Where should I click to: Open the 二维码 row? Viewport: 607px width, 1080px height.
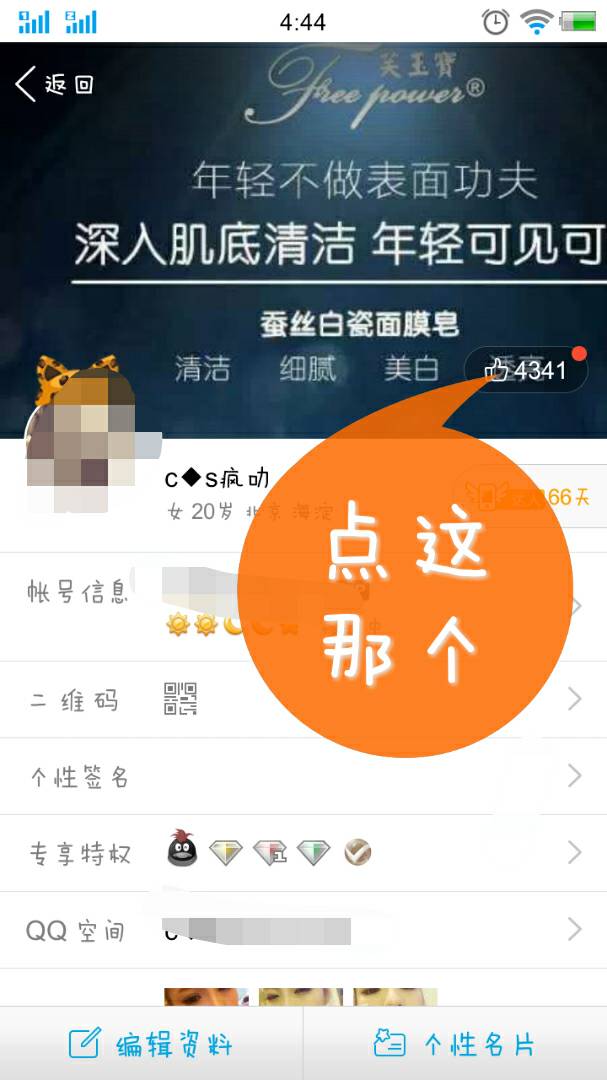(x=300, y=700)
